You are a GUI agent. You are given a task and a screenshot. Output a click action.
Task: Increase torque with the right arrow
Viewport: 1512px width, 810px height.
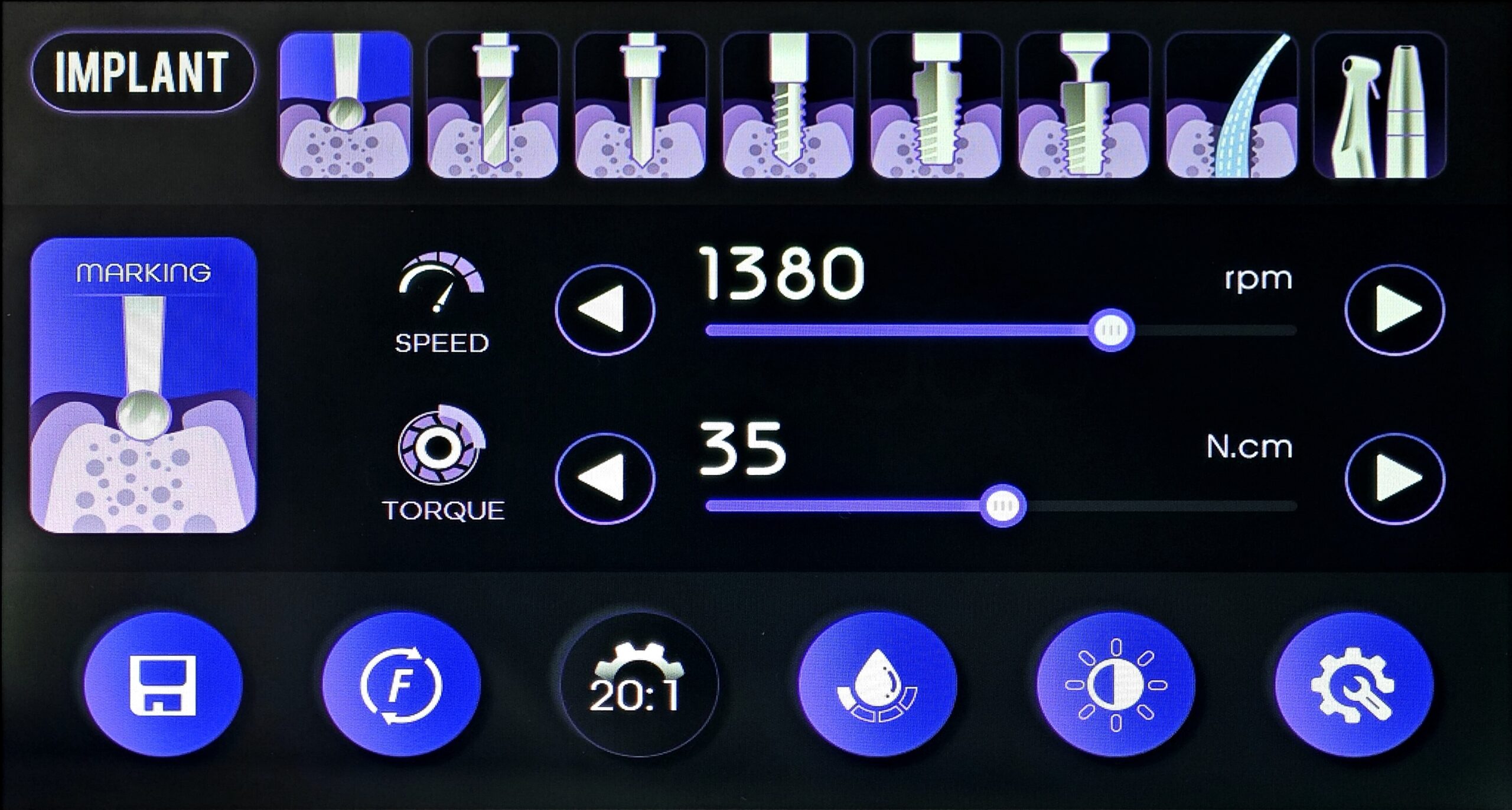tap(1395, 478)
